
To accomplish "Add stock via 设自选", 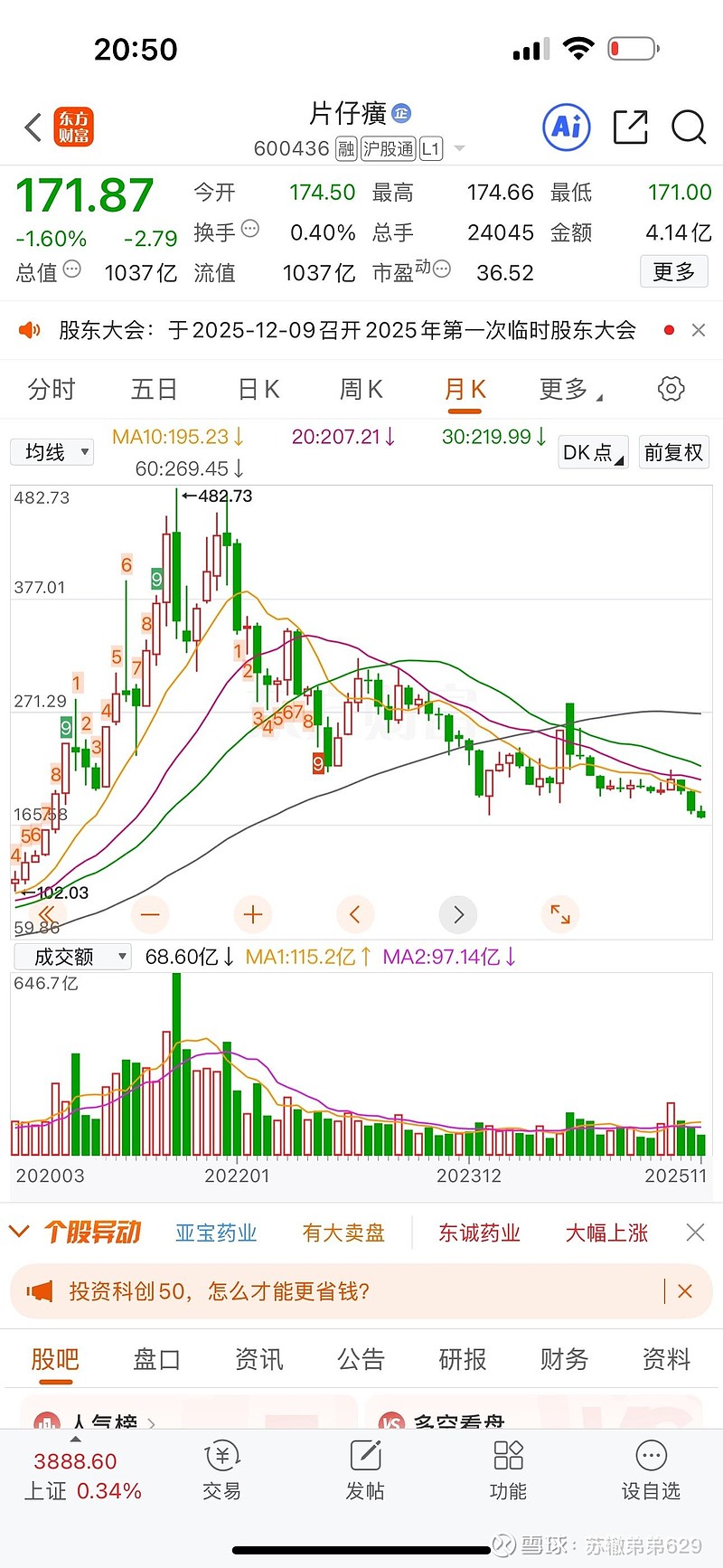I will [651, 1472].
